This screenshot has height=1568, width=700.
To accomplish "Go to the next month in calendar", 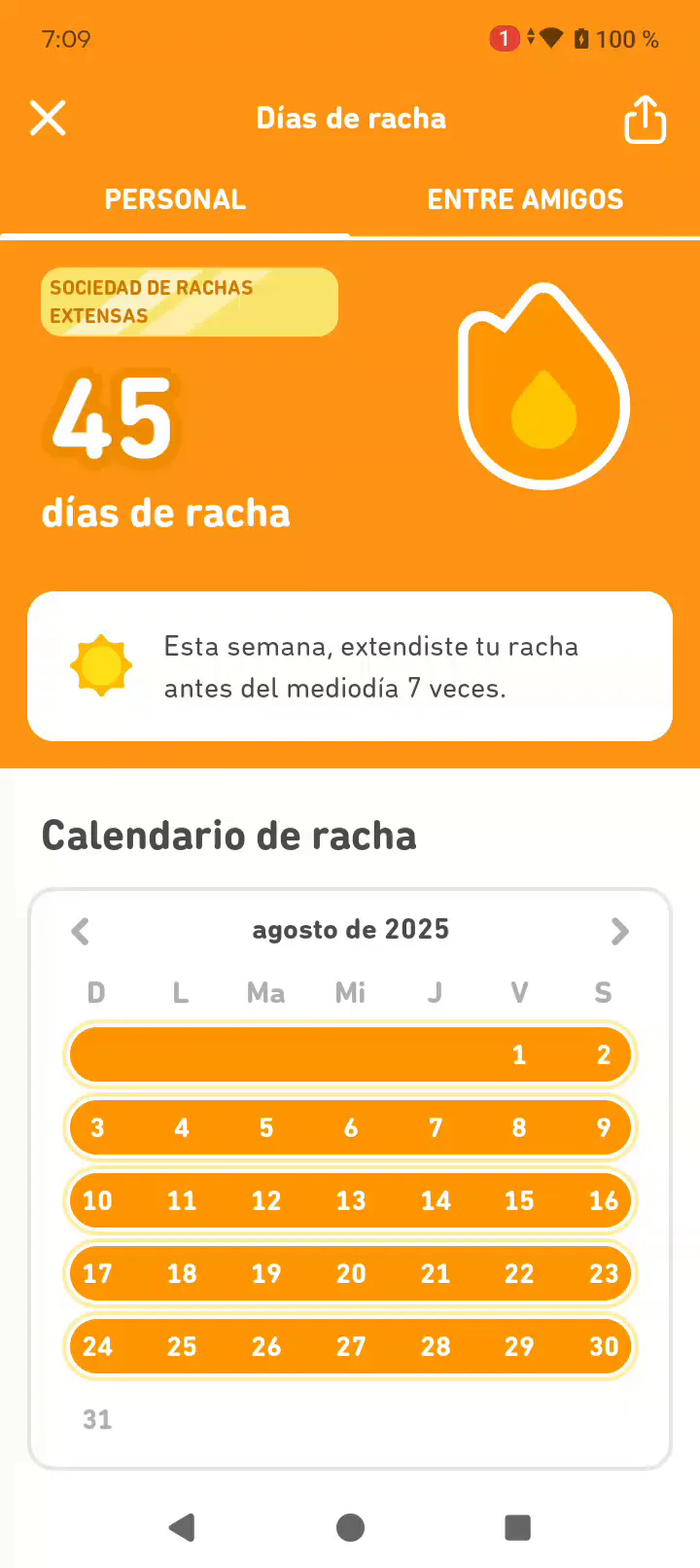I will click(619, 931).
